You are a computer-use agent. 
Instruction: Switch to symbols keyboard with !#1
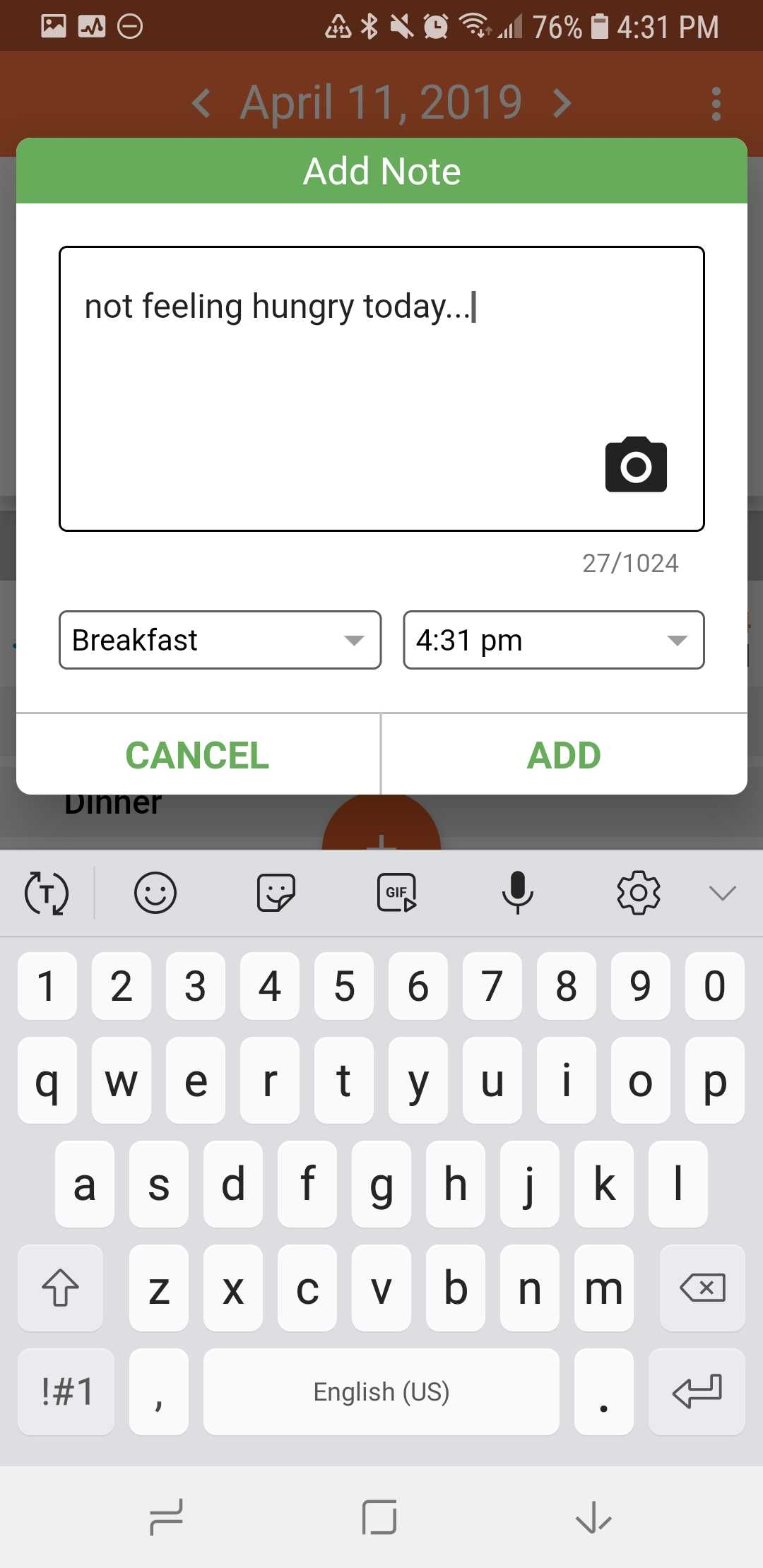pyautogui.click(x=66, y=1391)
